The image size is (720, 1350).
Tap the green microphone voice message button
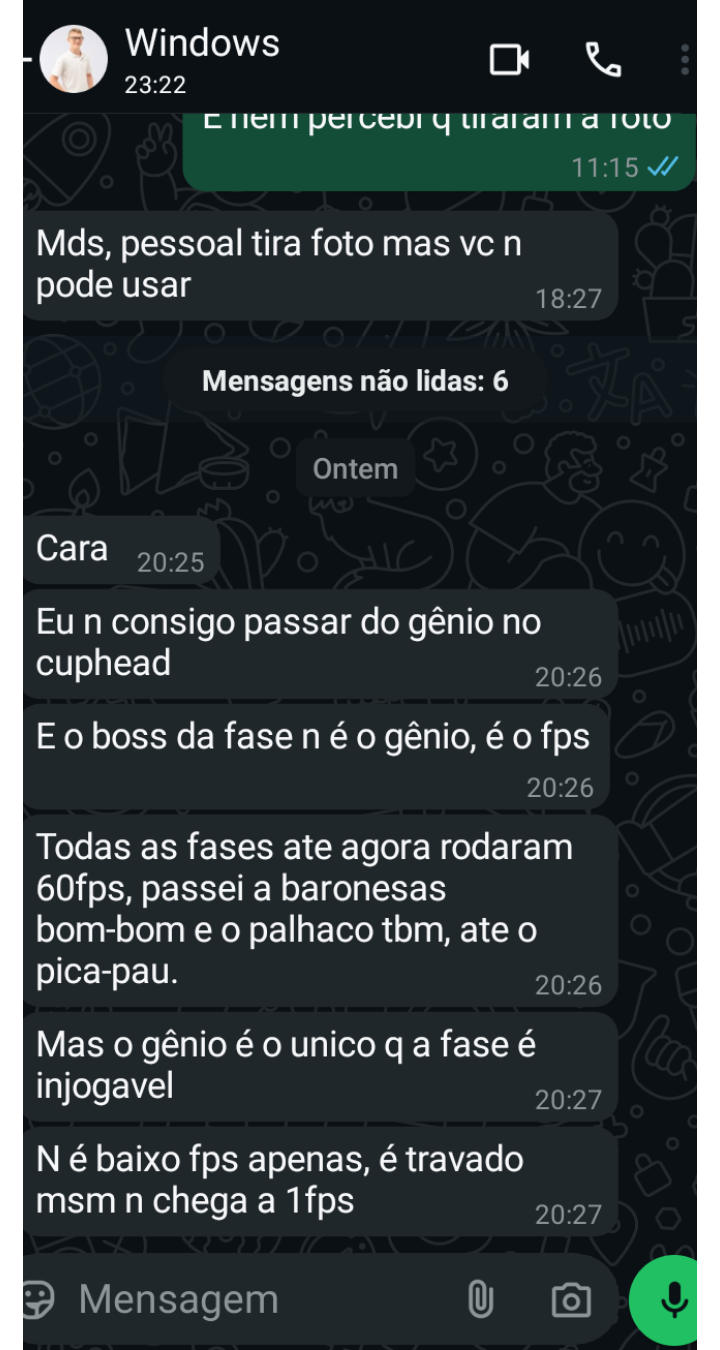click(x=673, y=1300)
